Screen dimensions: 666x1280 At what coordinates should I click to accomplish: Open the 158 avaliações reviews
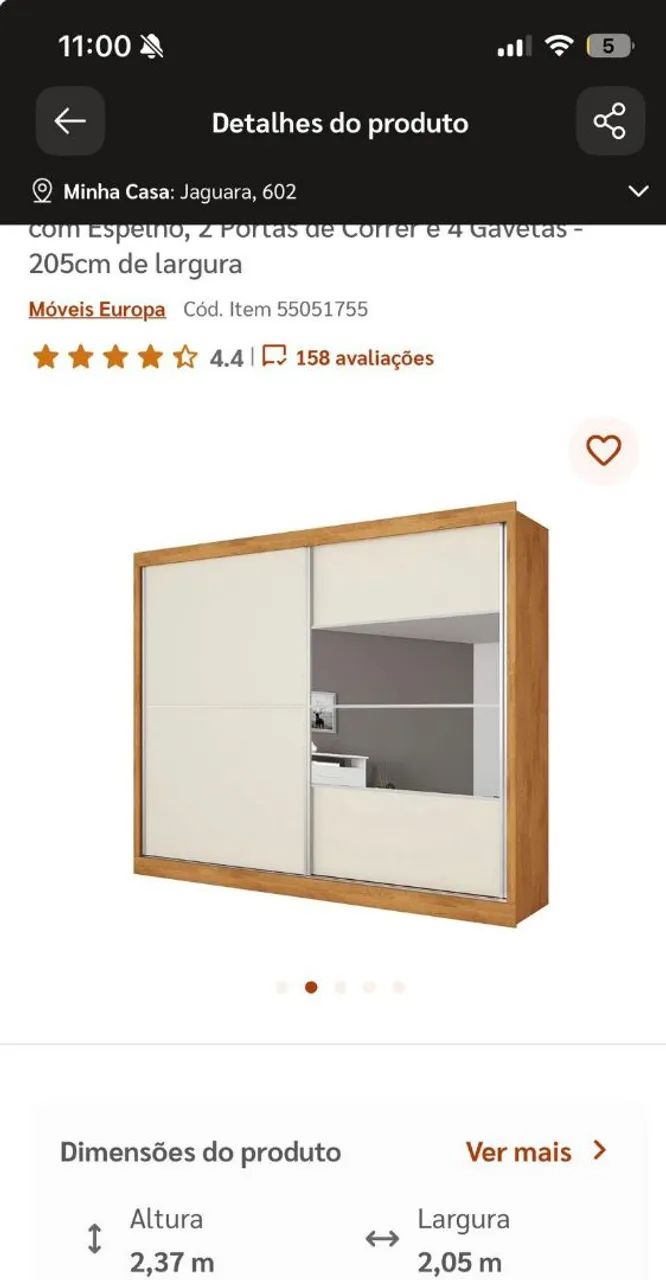(348, 357)
